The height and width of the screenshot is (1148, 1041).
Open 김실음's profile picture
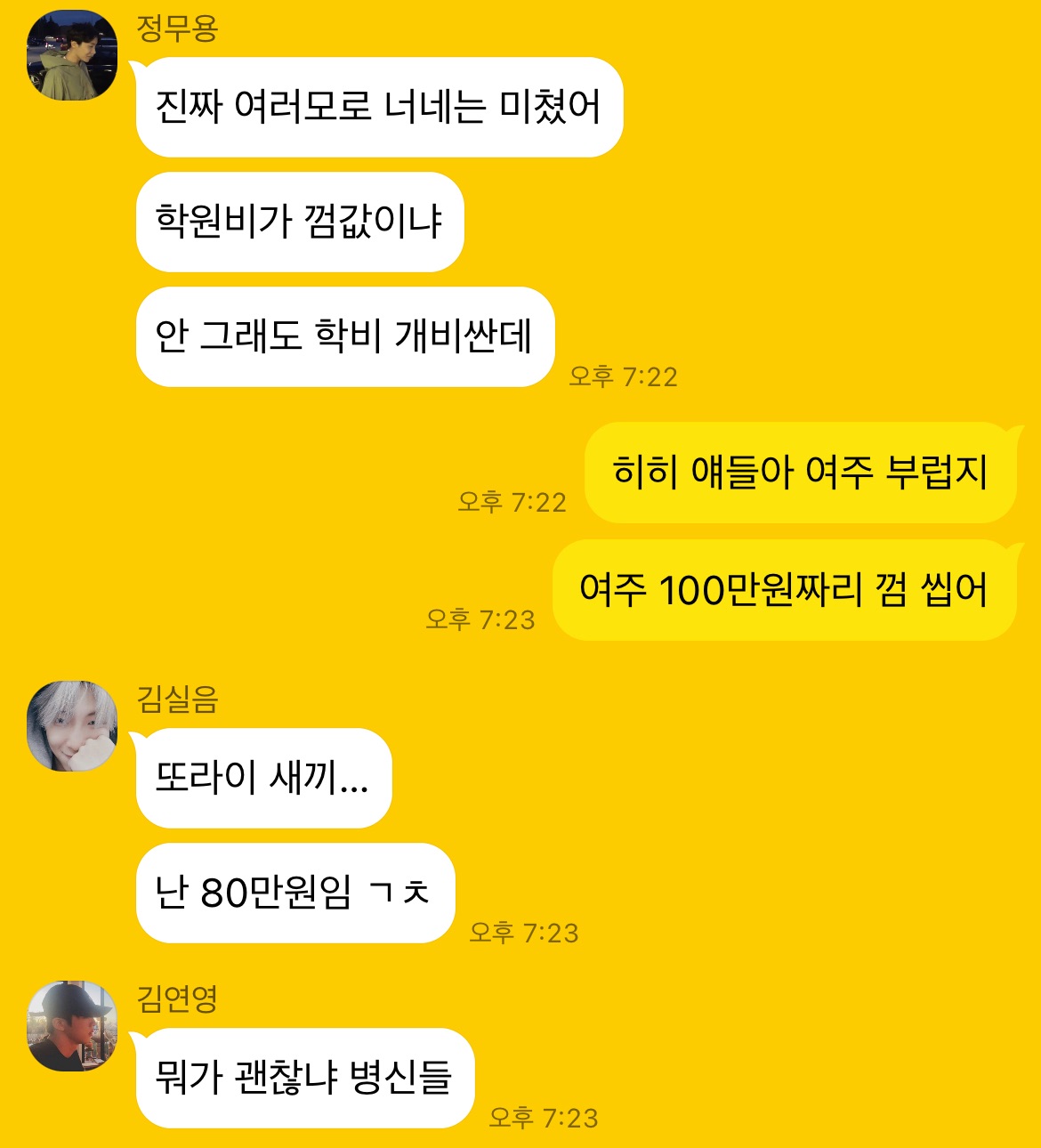click(x=72, y=725)
